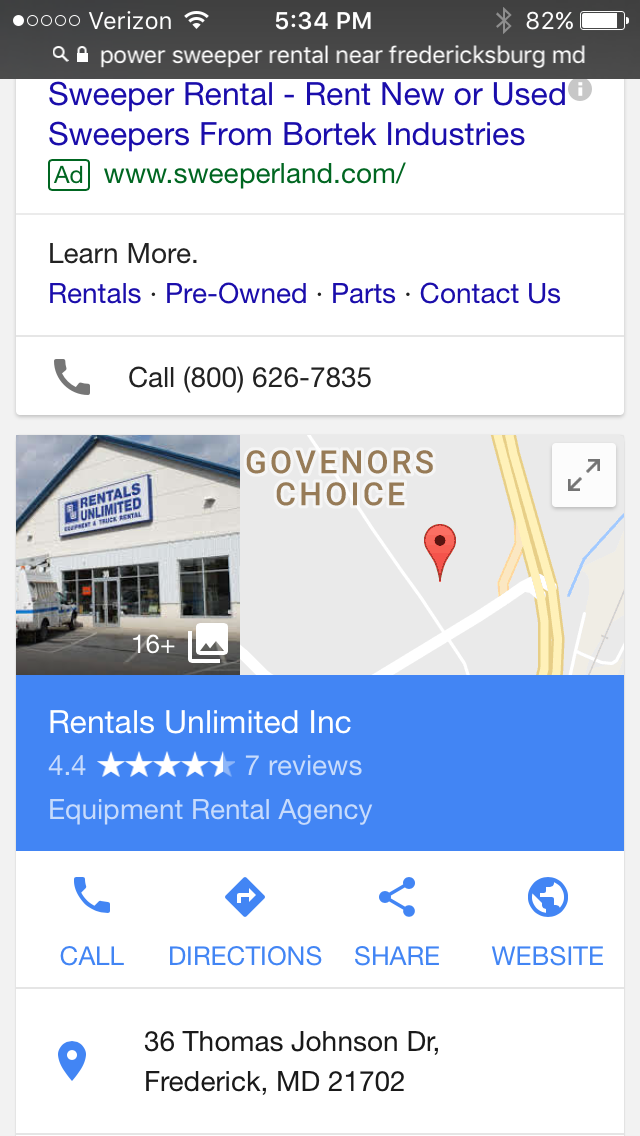The width and height of the screenshot is (640, 1136).
Task: Open the Pre-Owned link
Action: click(236, 294)
